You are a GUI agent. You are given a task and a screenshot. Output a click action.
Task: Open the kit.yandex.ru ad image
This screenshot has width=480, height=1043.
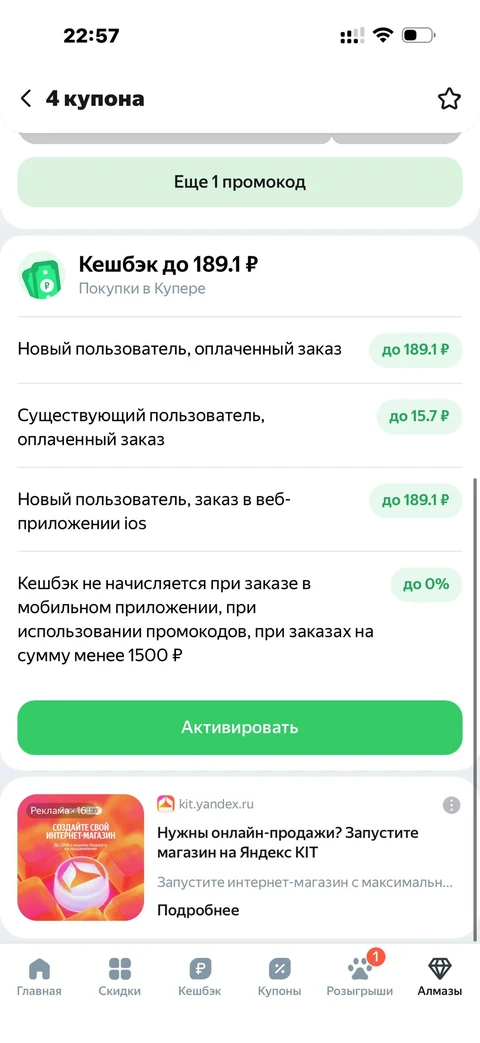click(x=80, y=857)
